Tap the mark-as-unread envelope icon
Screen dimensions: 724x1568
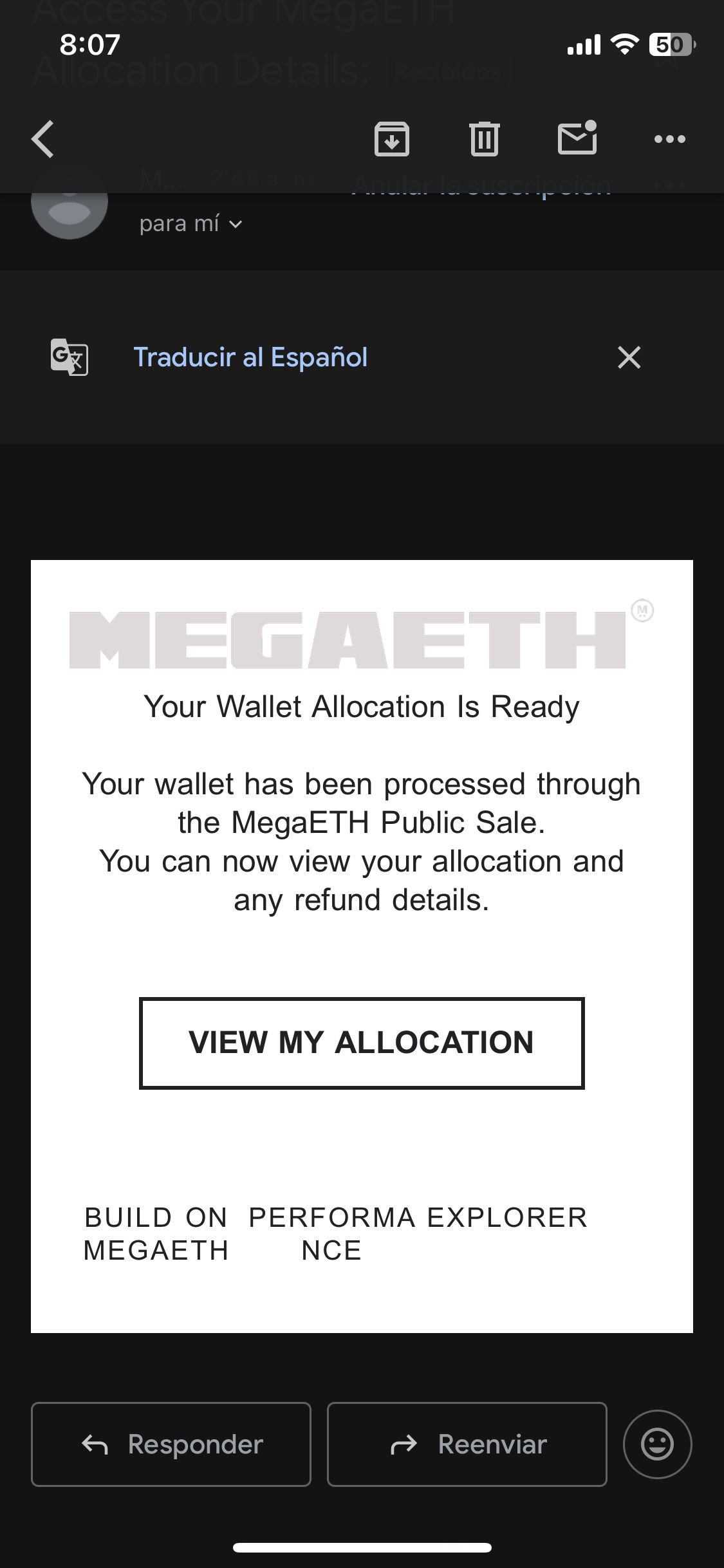(x=577, y=138)
